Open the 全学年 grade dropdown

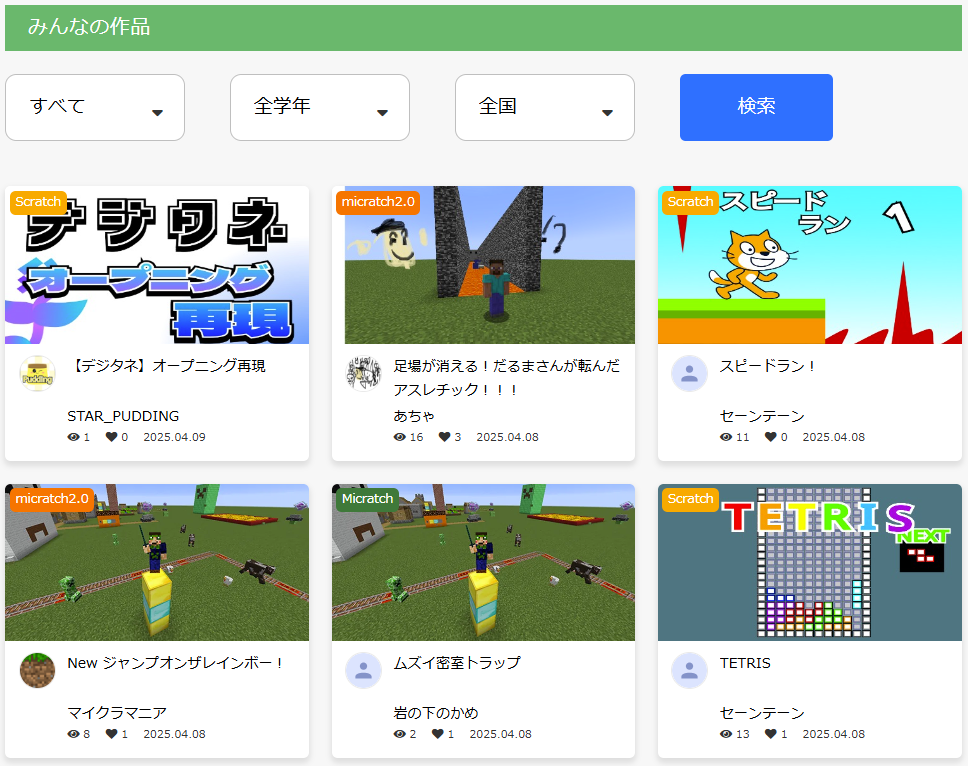click(x=320, y=107)
